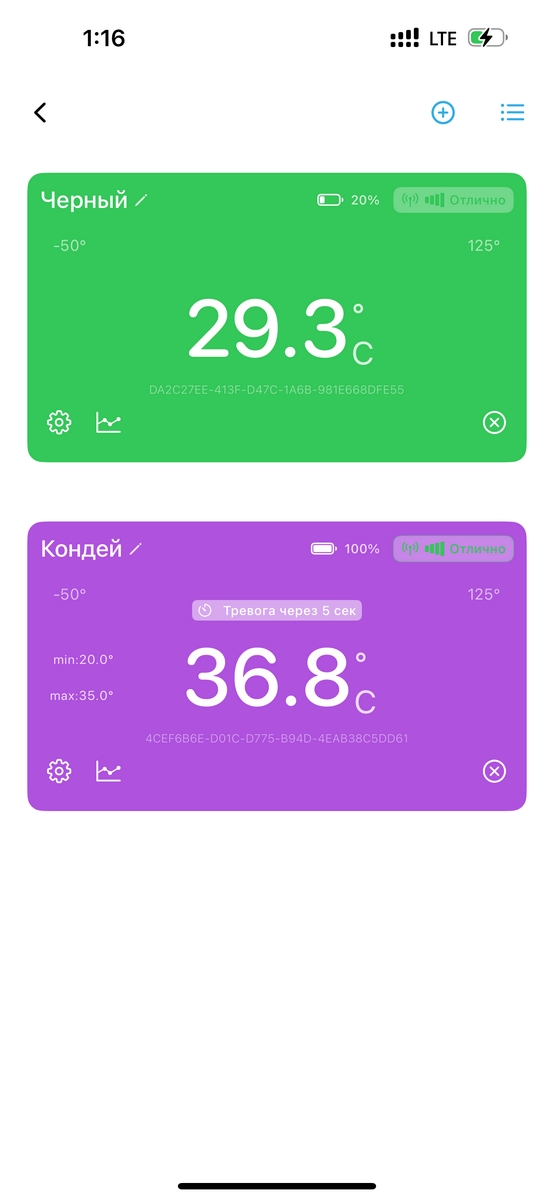Go back using the top-left arrow
554x1200 pixels.
click(x=40, y=113)
